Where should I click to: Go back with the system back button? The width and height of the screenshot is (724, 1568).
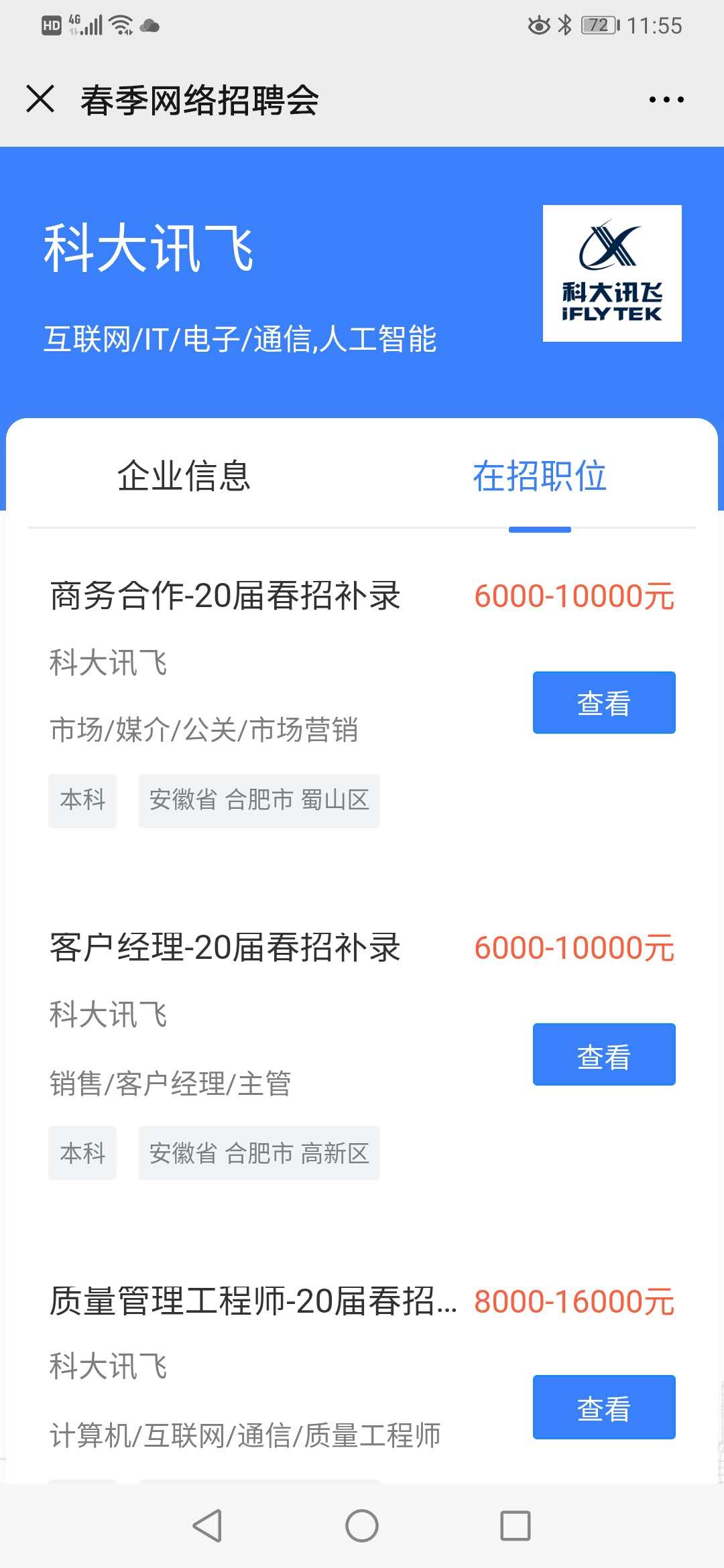(207, 1526)
